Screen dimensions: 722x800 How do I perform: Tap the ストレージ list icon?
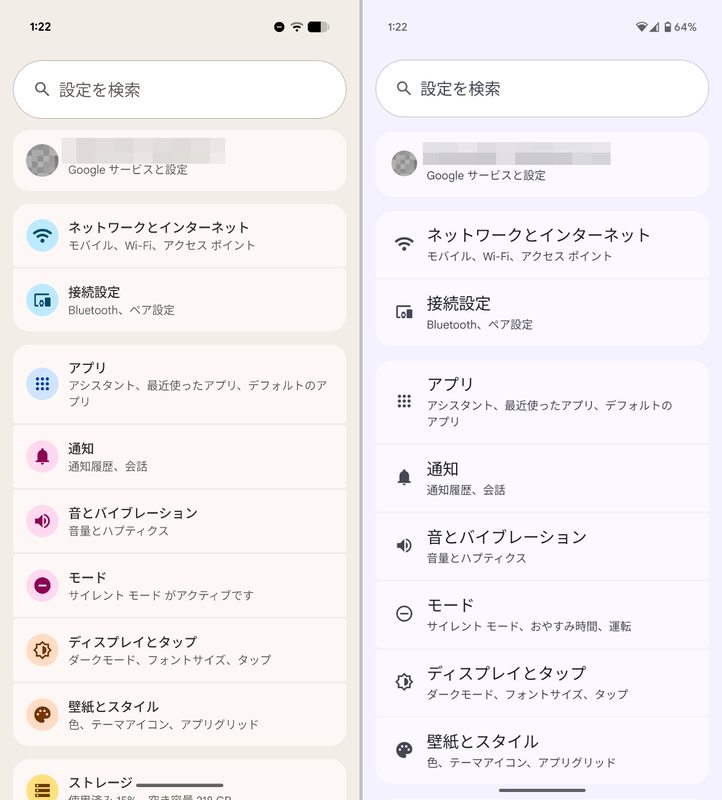tap(42, 783)
